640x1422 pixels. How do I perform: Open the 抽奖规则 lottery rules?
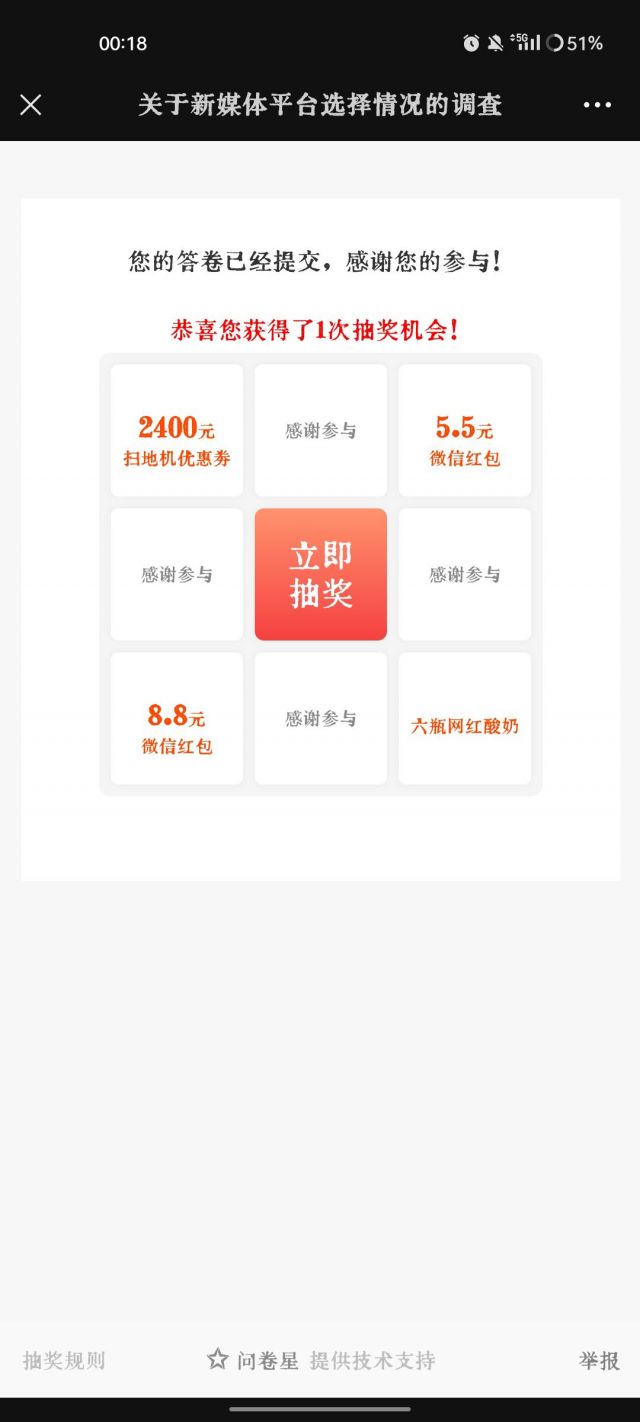point(64,1360)
